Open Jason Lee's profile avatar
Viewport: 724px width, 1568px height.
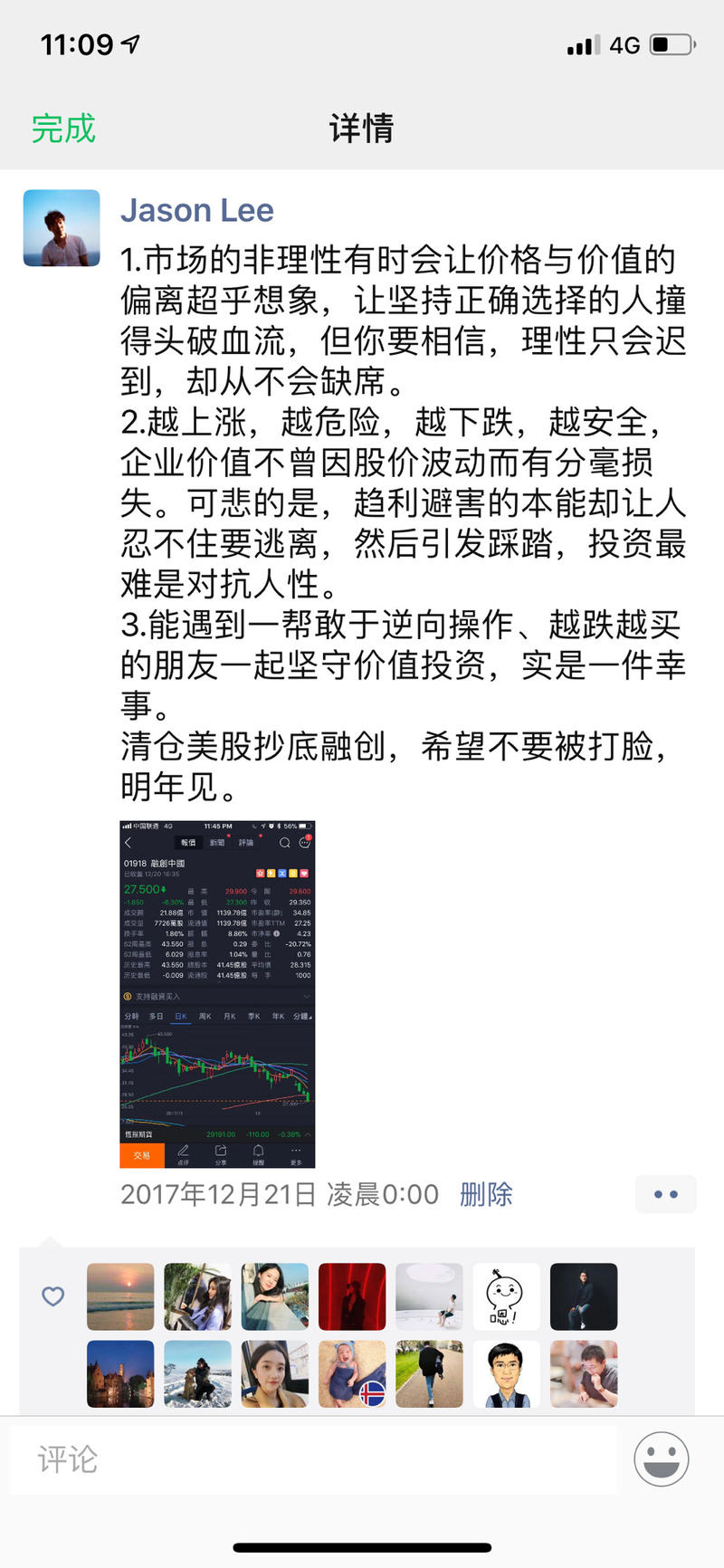[x=61, y=227]
